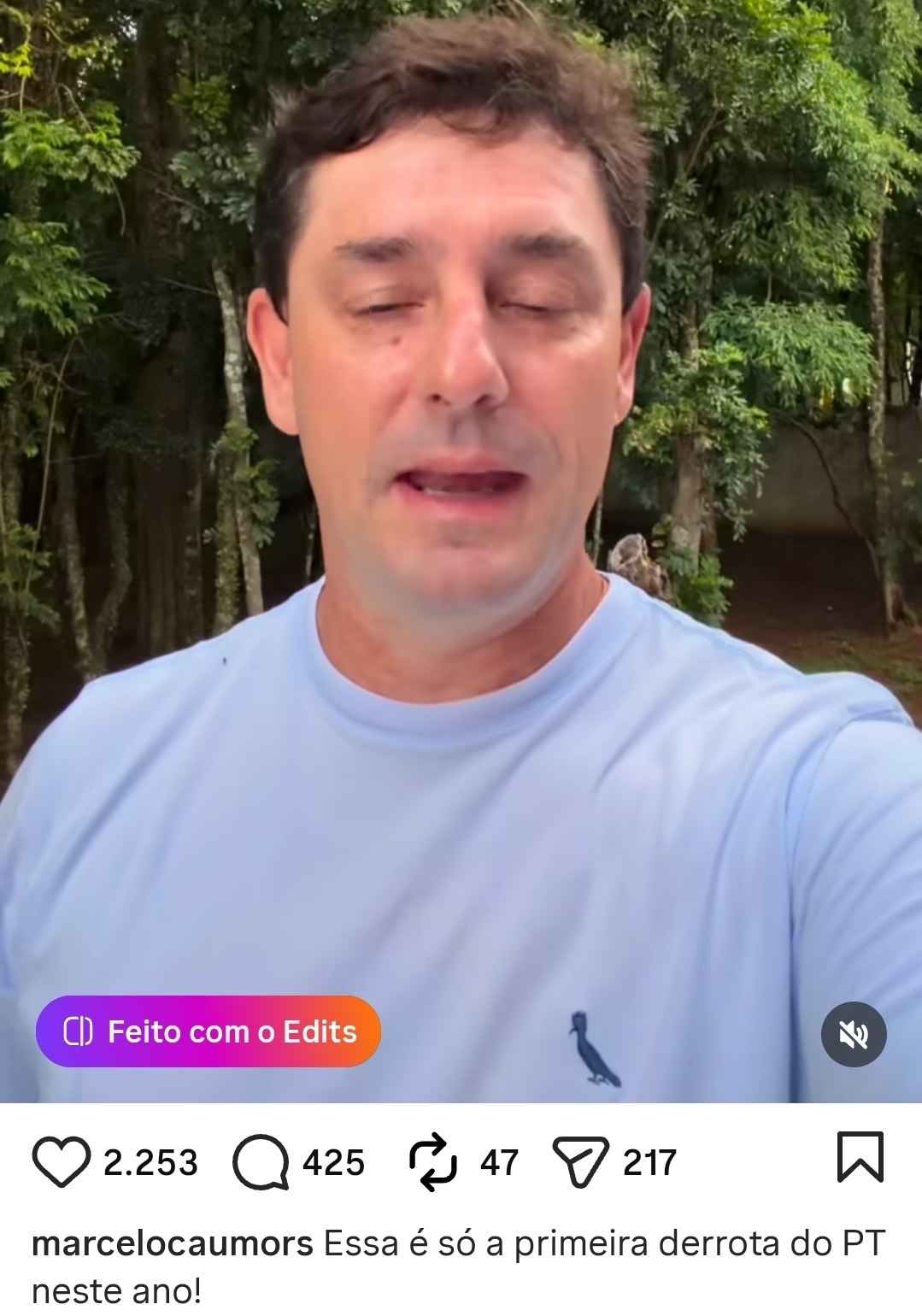Open the comments on this post

[261, 1162]
